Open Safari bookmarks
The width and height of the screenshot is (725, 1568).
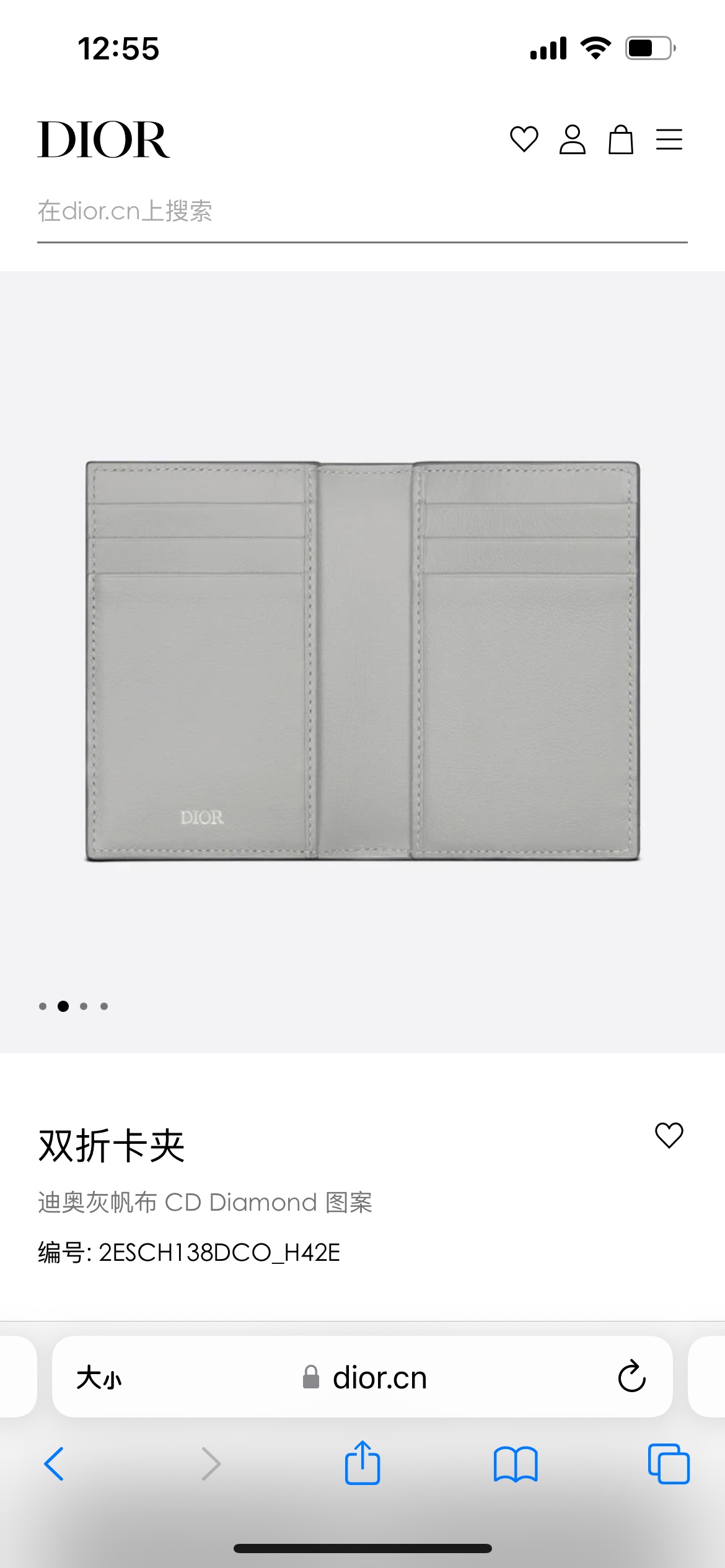pos(516,1464)
